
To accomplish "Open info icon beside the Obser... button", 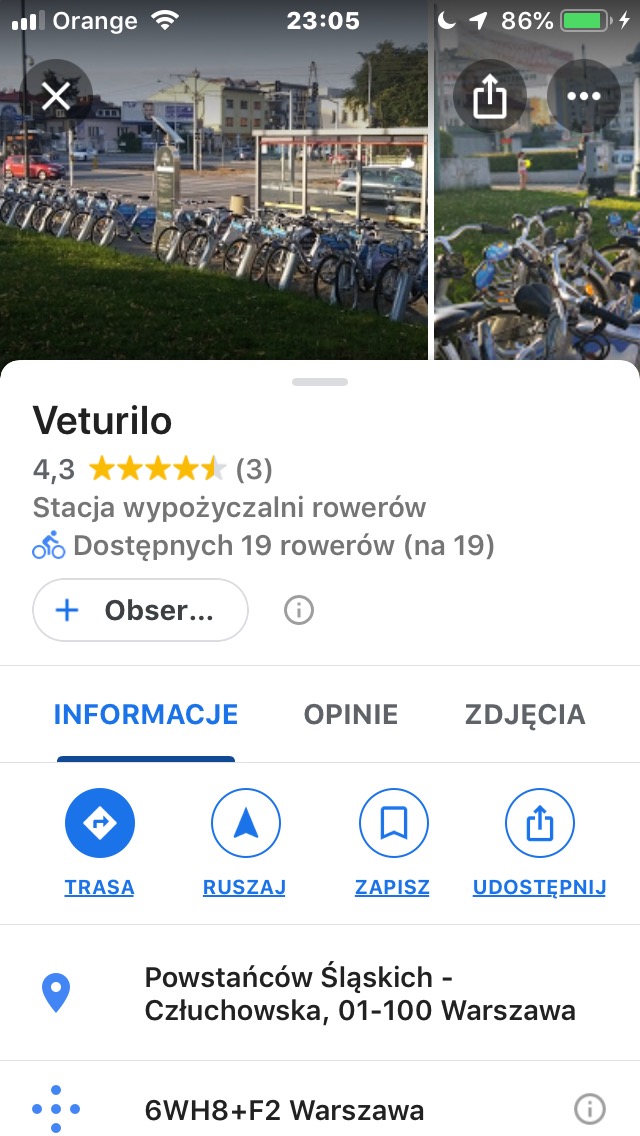I will 298,610.
